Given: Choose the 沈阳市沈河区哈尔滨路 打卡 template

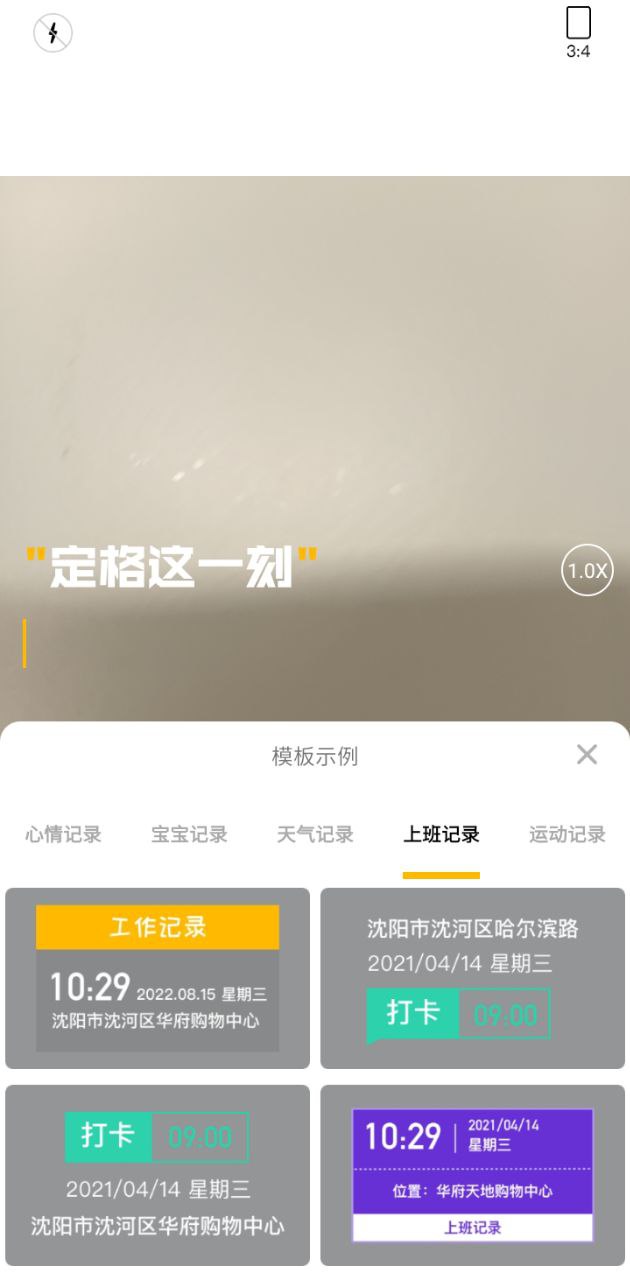Looking at the screenshot, I should (472, 978).
